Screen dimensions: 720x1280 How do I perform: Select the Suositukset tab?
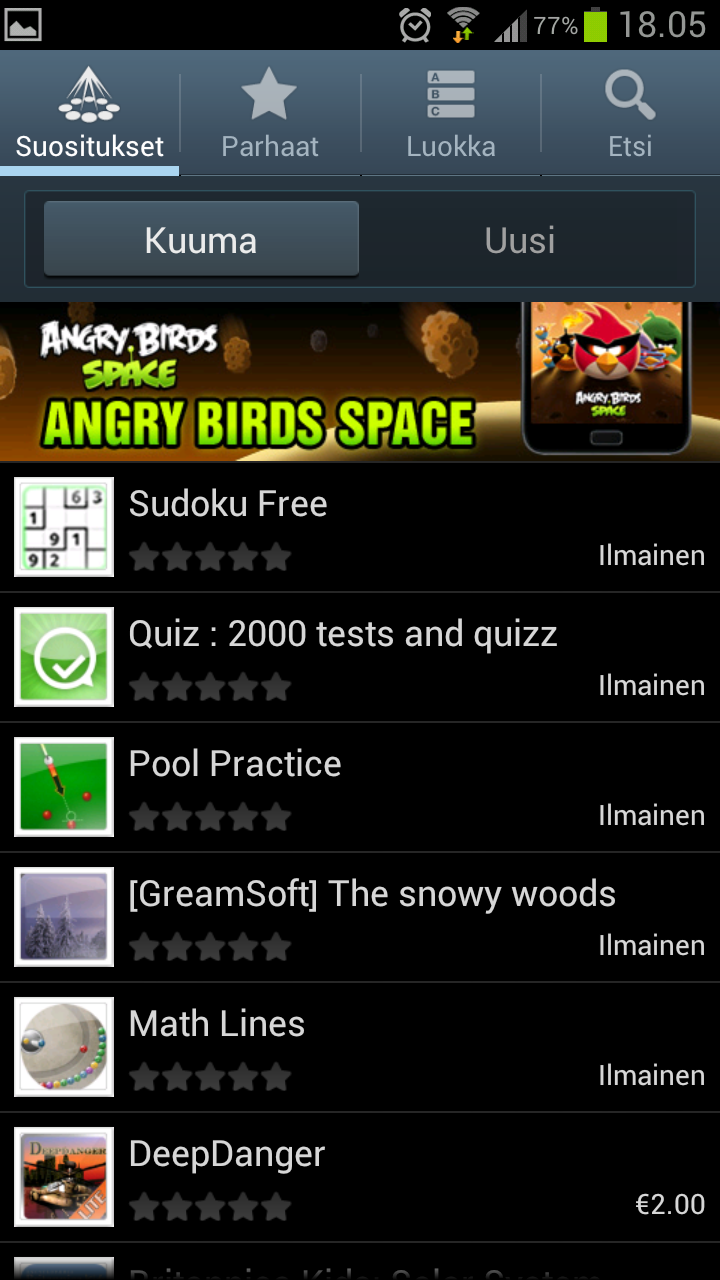pyautogui.click(x=90, y=113)
